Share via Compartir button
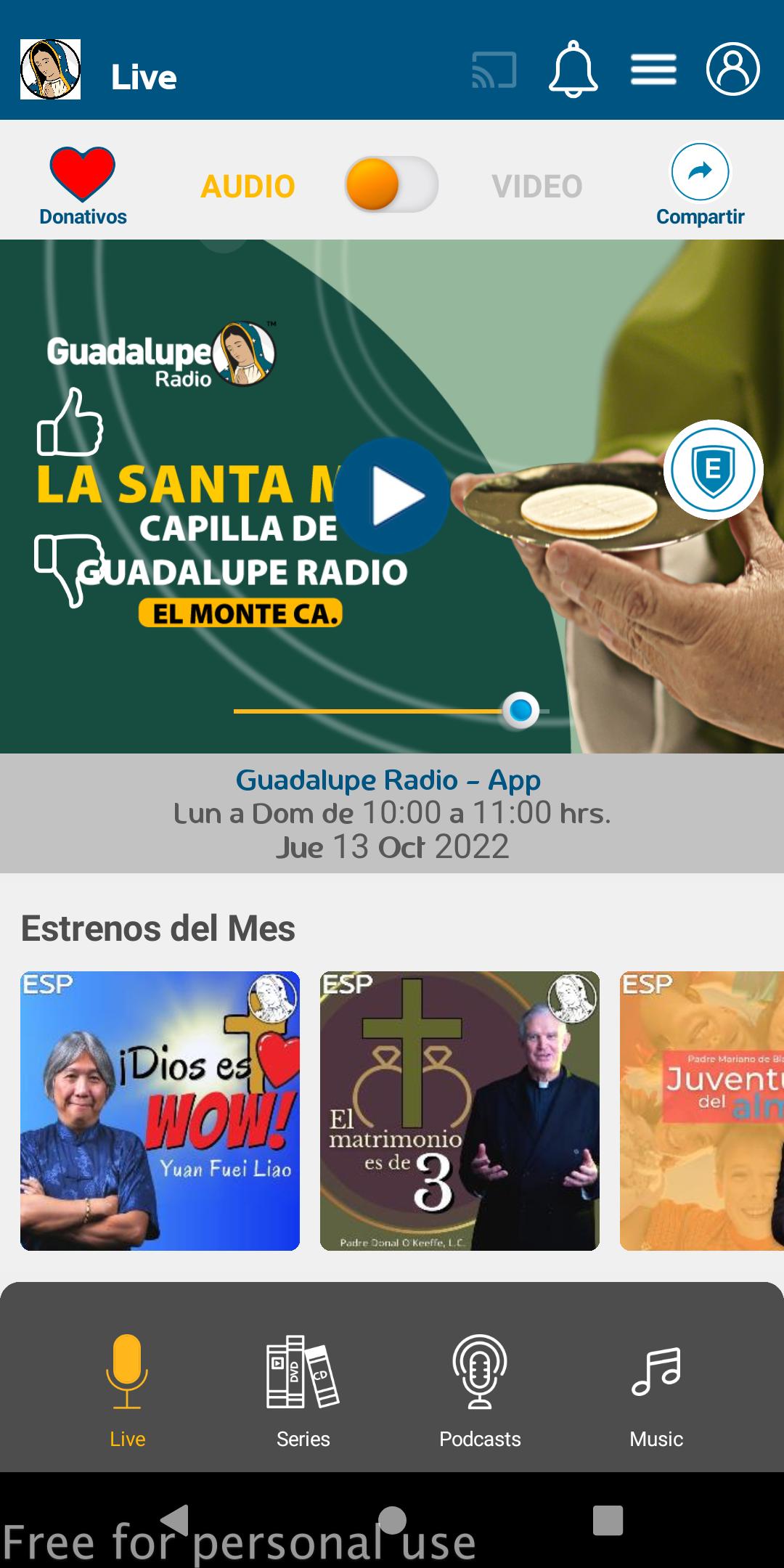Viewport: 784px width, 1568px height. [700, 186]
